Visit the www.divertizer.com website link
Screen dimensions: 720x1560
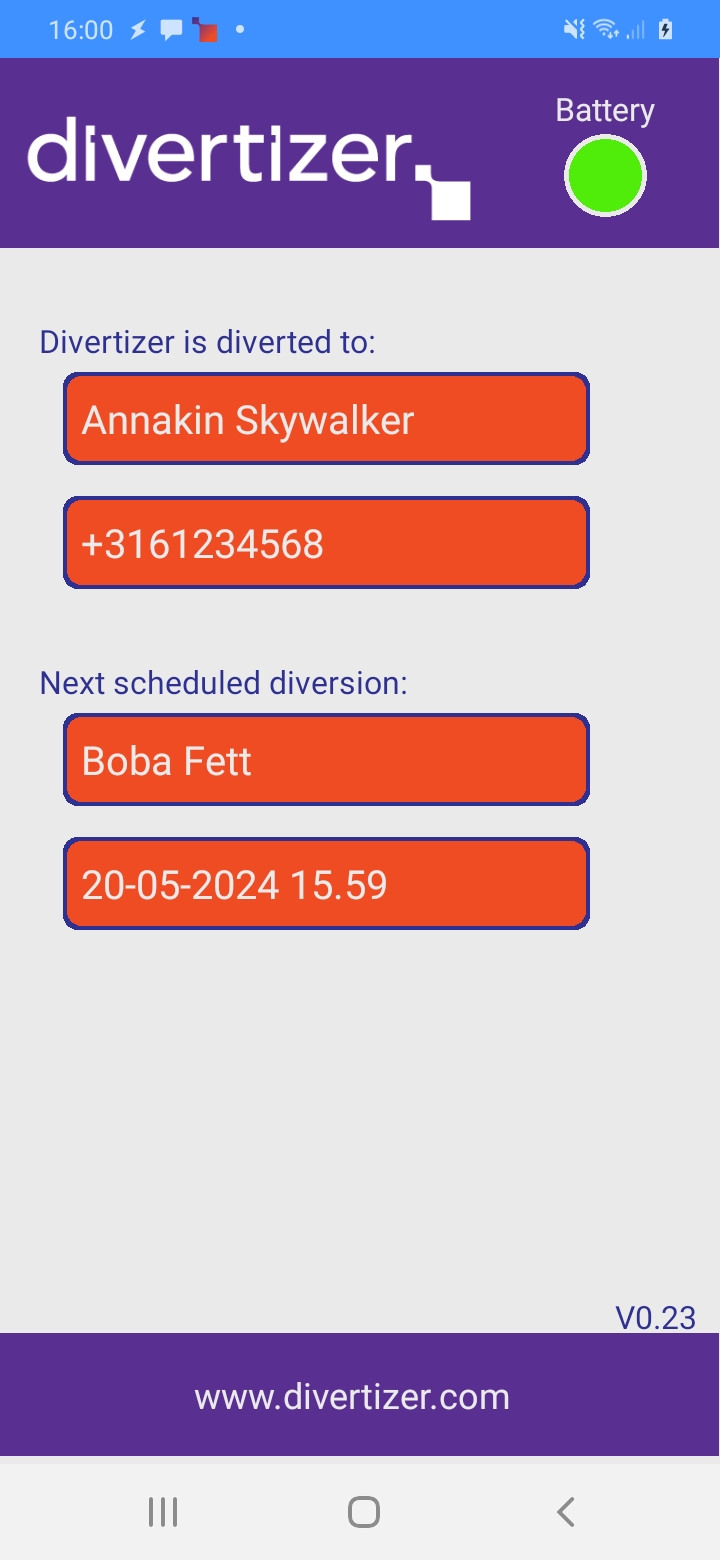[352, 1396]
